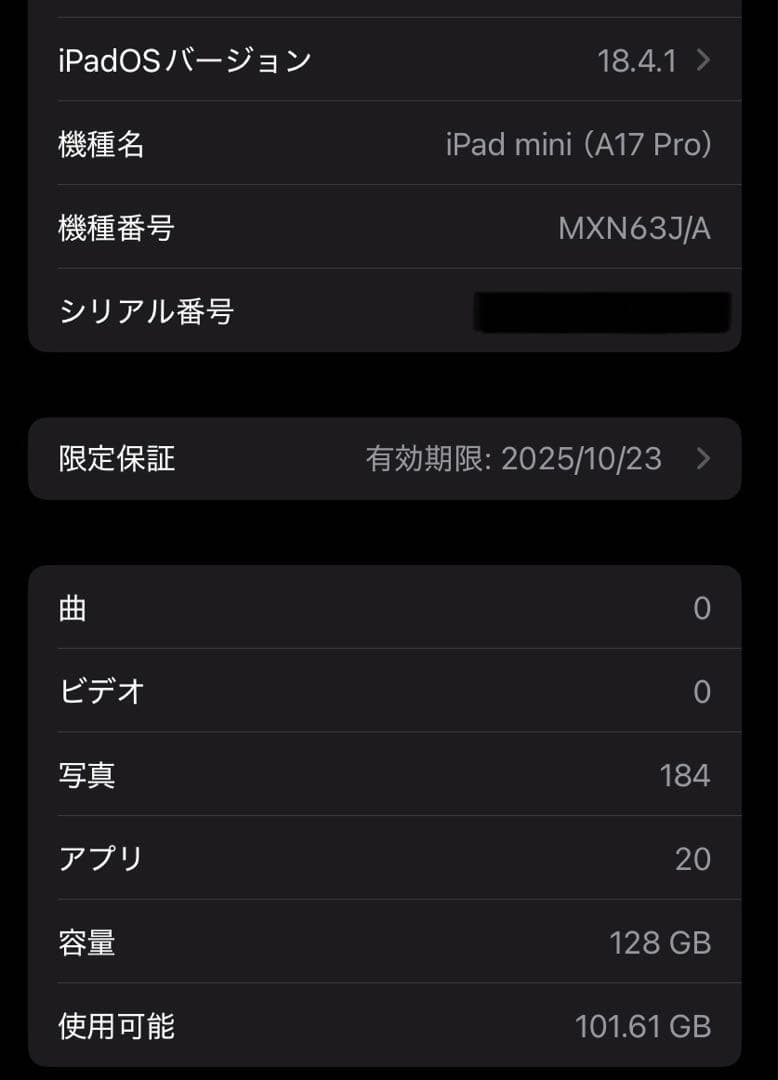The image size is (778, 1080).
Task: Tap the 容量 row showing 128 GB
Action: [389, 941]
